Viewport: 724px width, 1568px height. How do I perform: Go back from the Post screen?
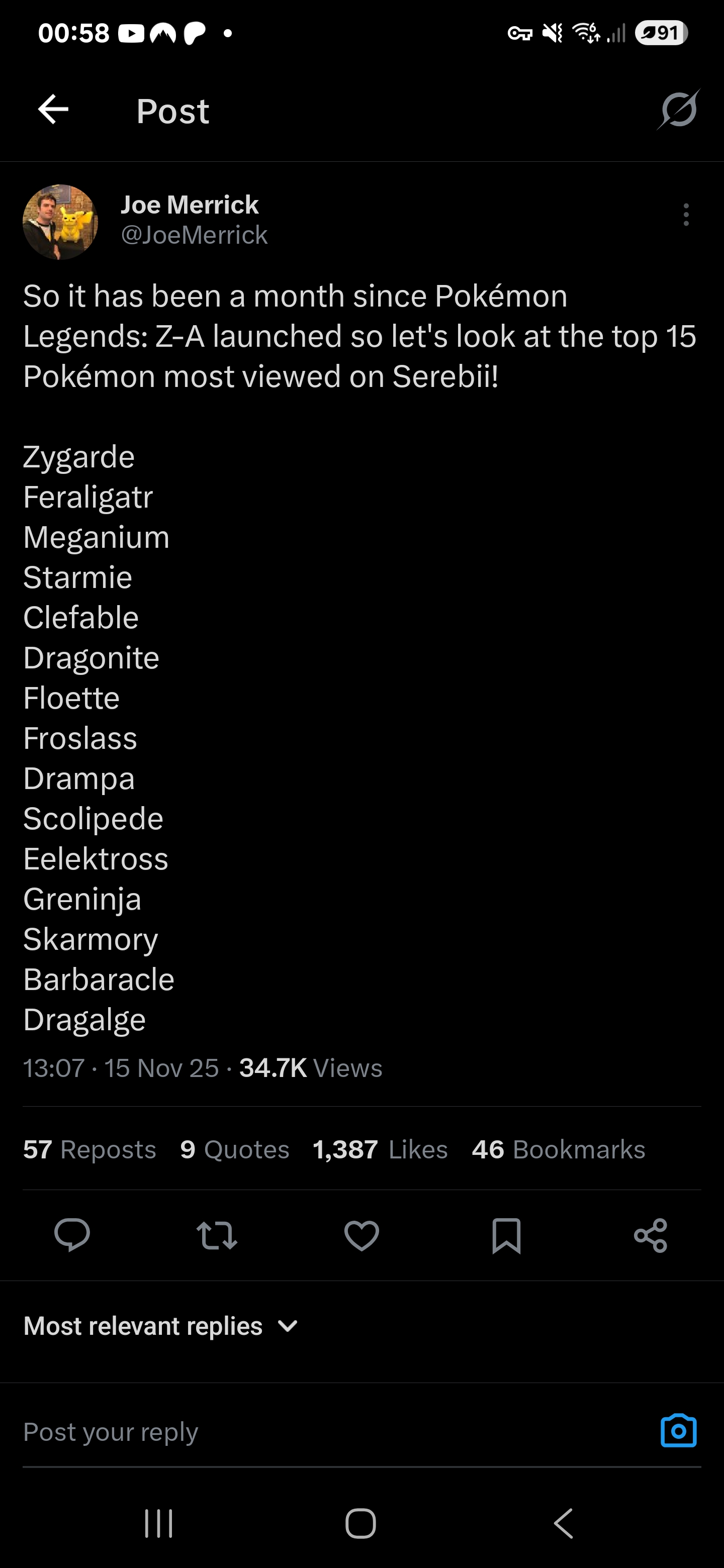[x=53, y=110]
